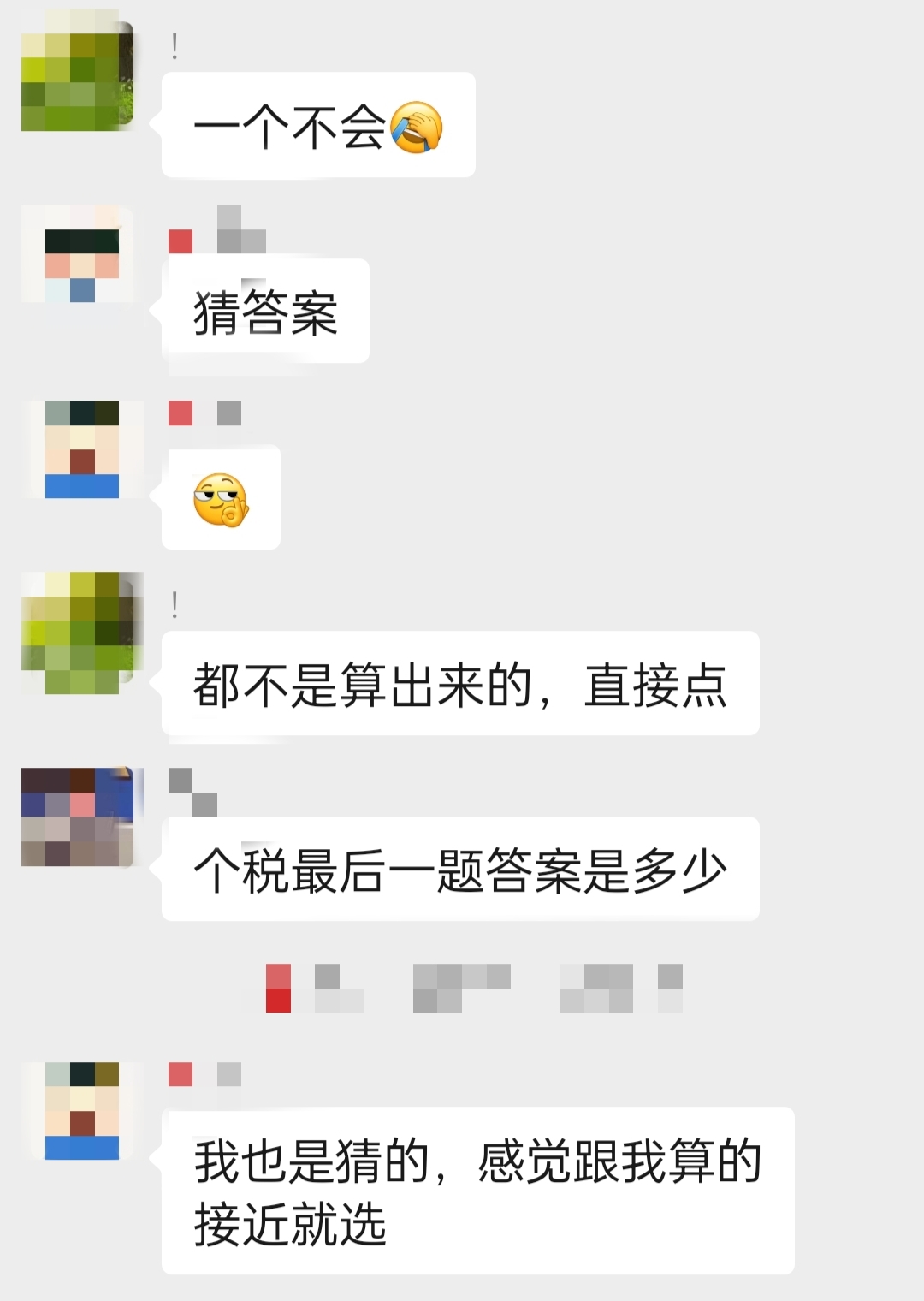Open avatar beside the '一个不会' message
The height and width of the screenshot is (1301, 924).
pyautogui.click(x=77, y=77)
